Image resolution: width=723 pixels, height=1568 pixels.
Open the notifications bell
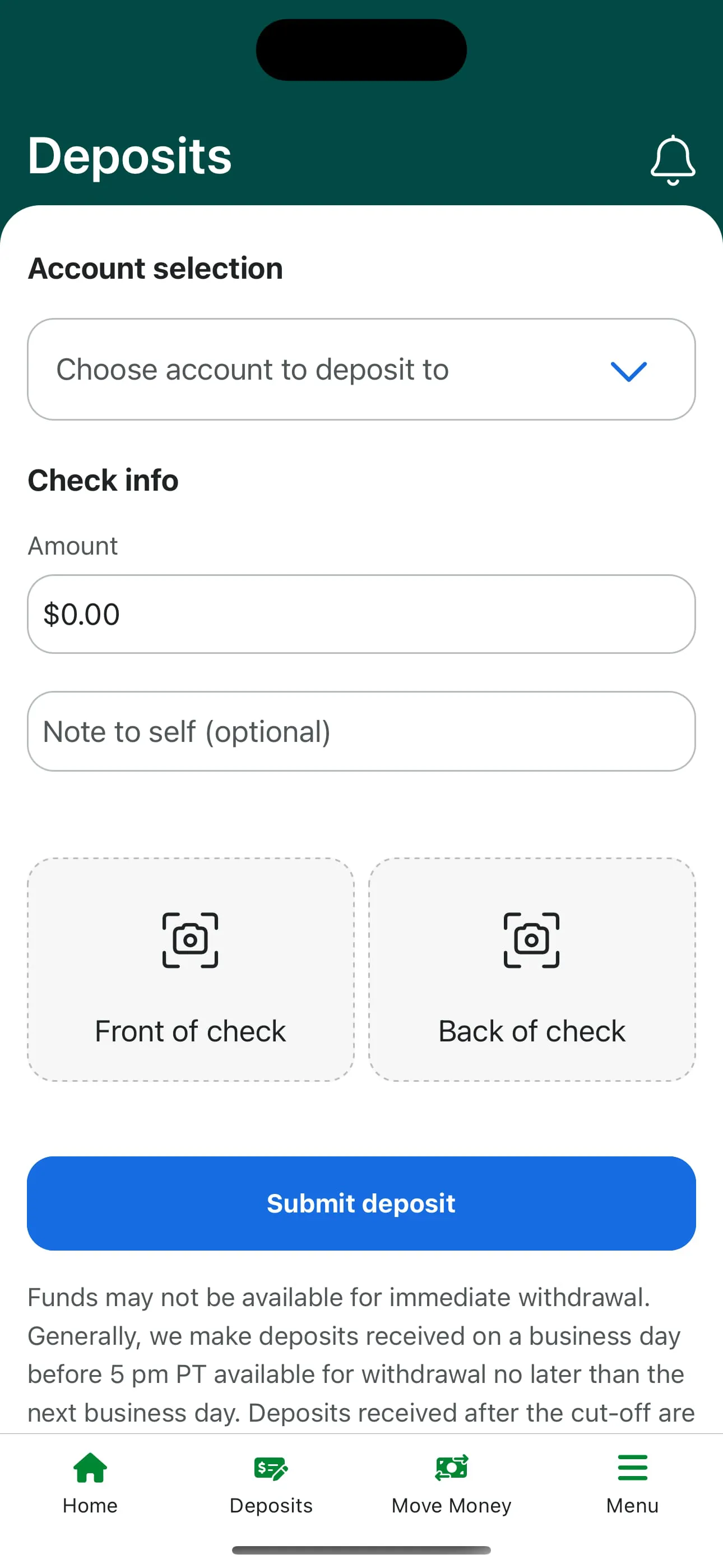672,159
